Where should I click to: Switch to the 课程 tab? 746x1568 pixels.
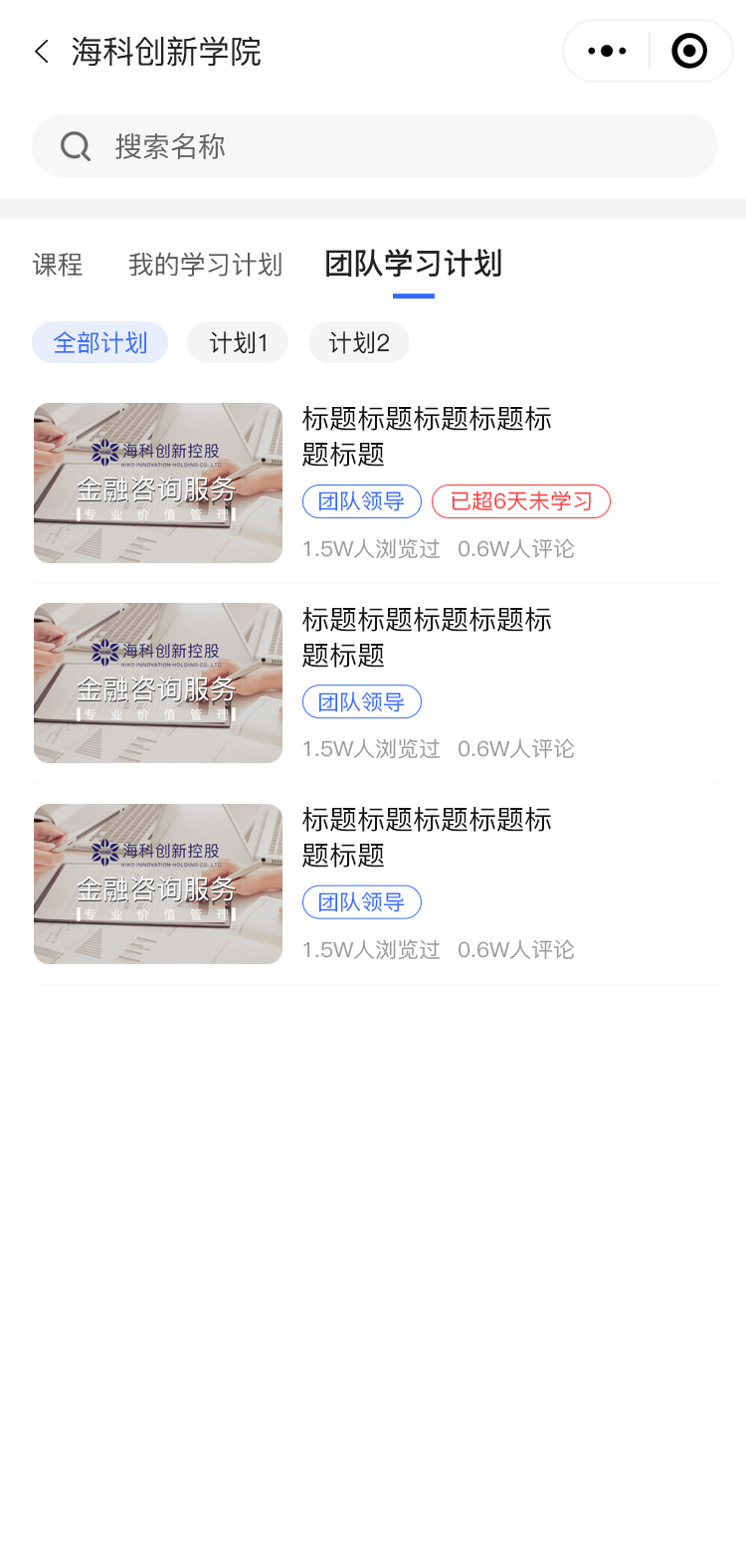click(x=58, y=265)
